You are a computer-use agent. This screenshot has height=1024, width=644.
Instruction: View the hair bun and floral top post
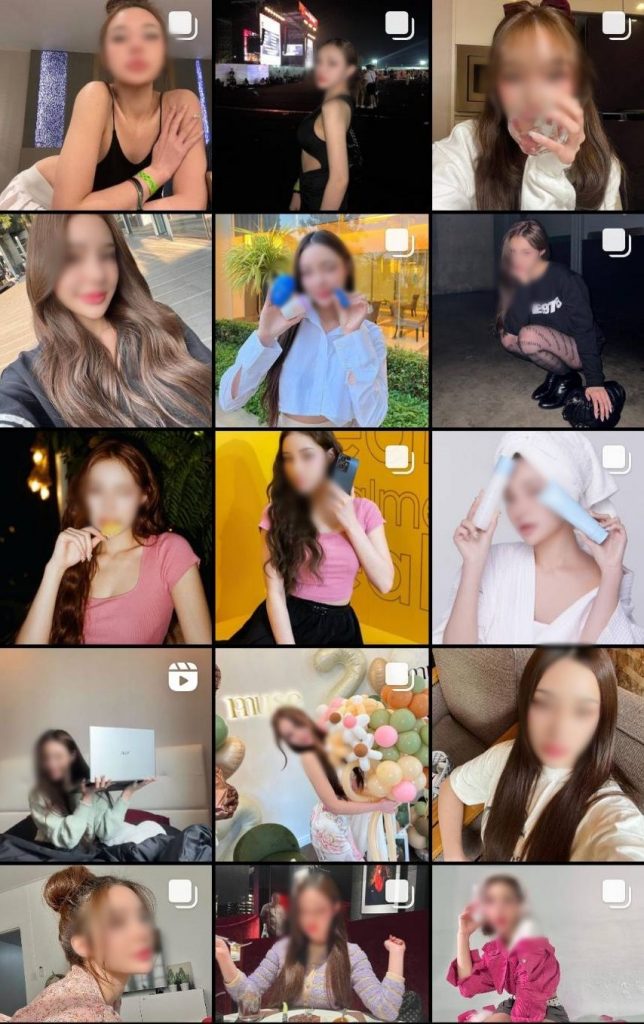click(105, 944)
